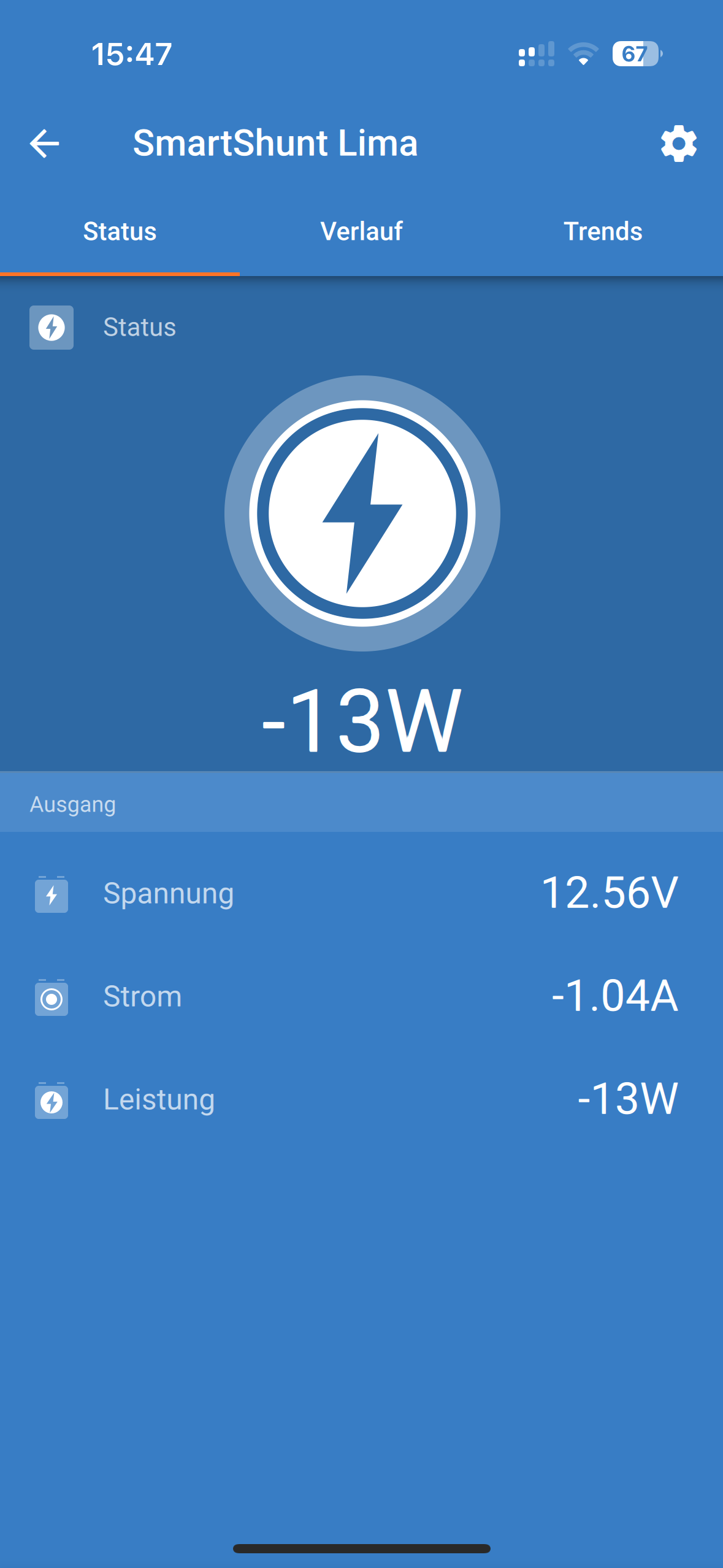This screenshot has width=723, height=1568.
Task: Open the SmartShunt settings gear
Action: (x=678, y=144)
